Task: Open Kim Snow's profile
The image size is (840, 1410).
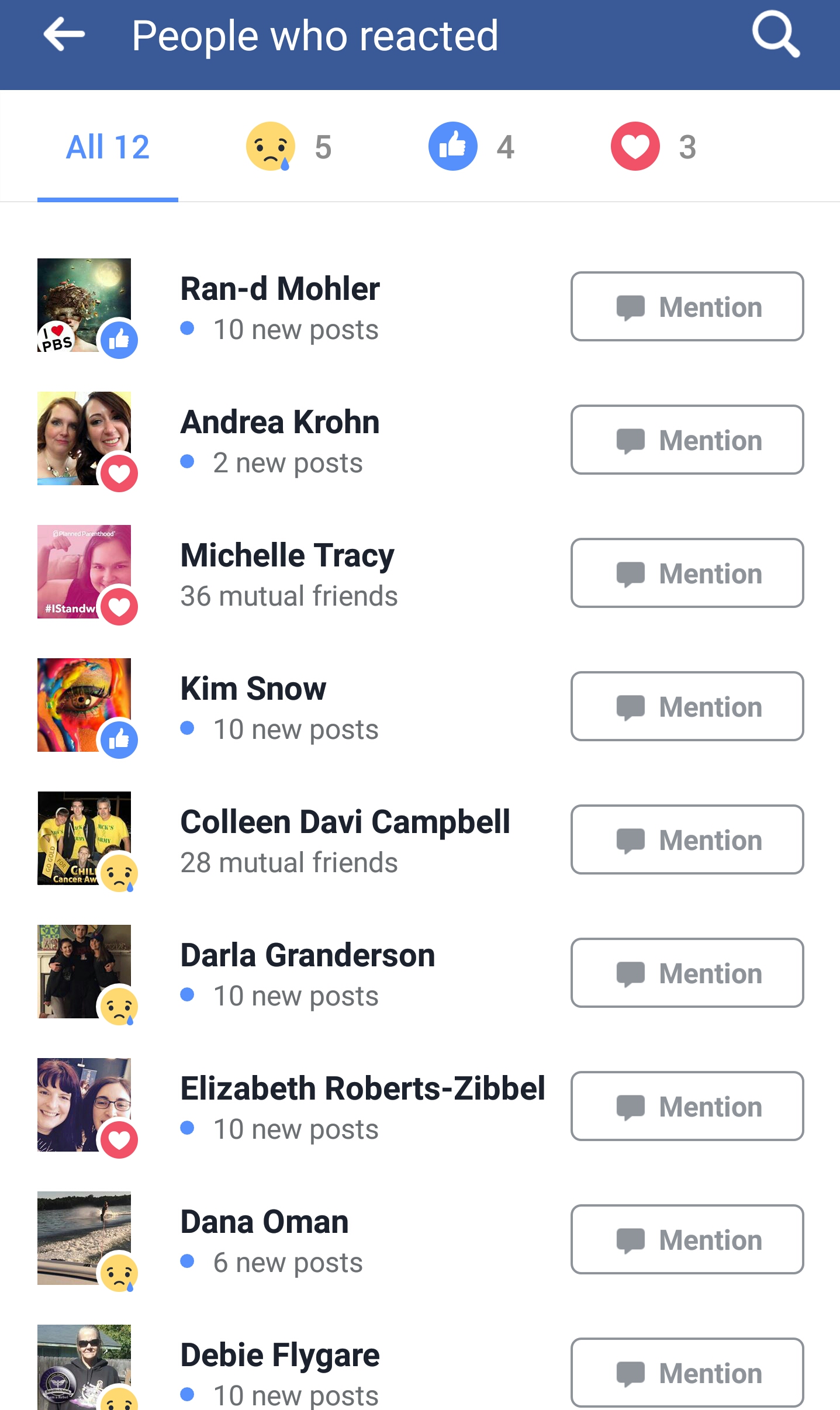Action: click(253, 689)
